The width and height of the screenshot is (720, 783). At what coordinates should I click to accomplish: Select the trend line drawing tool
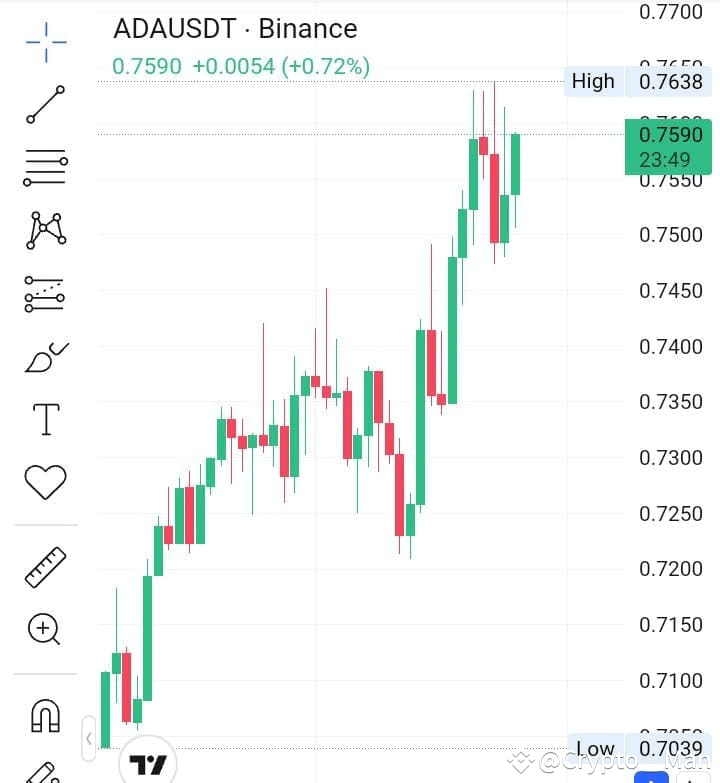click(x=44, y=104)
